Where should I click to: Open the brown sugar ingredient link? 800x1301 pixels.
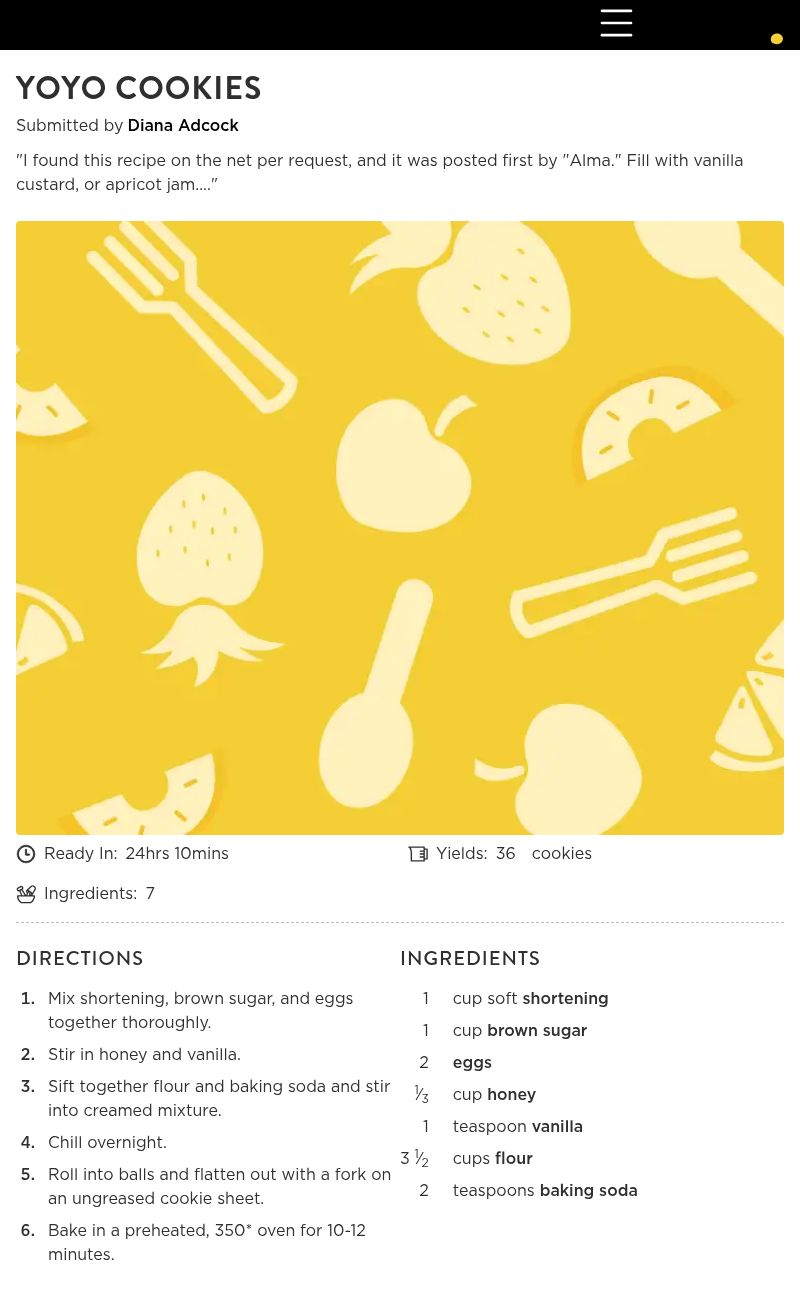pyautogui.click(x=537, y=1031)
